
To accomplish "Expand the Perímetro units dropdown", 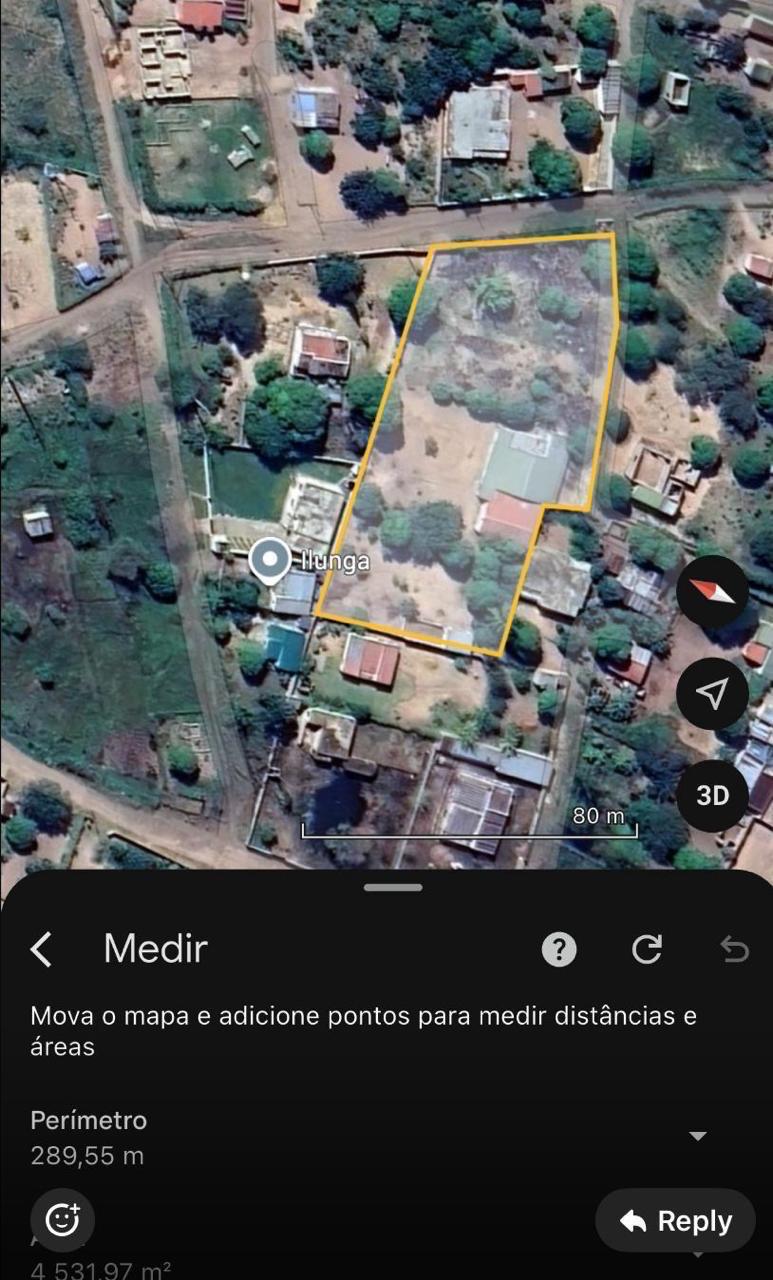I will tap(698, 1136).
